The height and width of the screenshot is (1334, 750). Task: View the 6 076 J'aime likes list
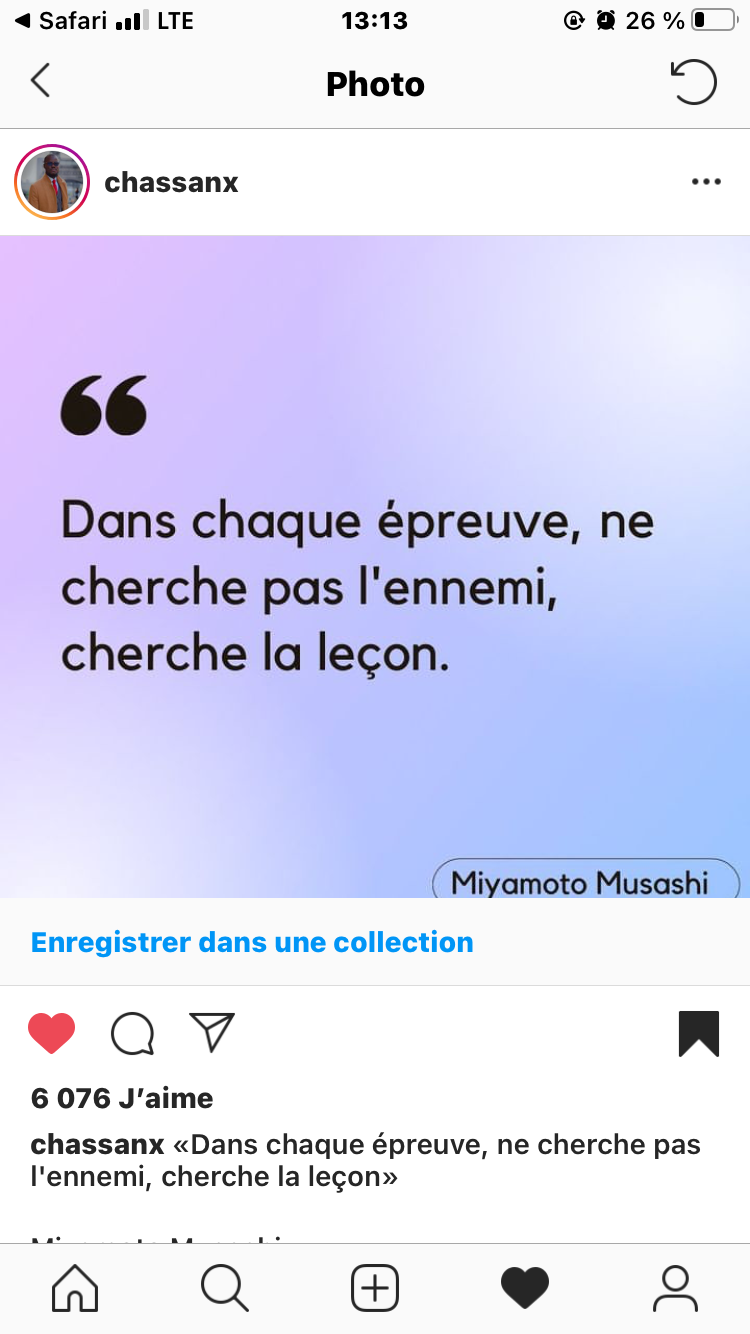[x=122, y=1098]
